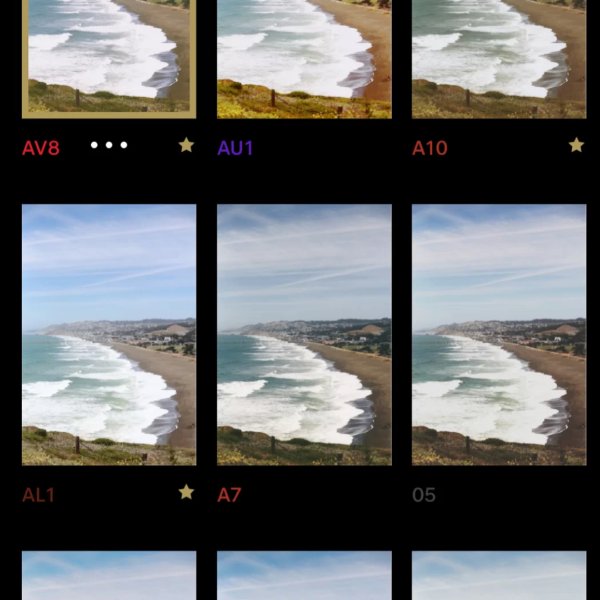Toggle the favorite star for AV8

tap(186, 145)
